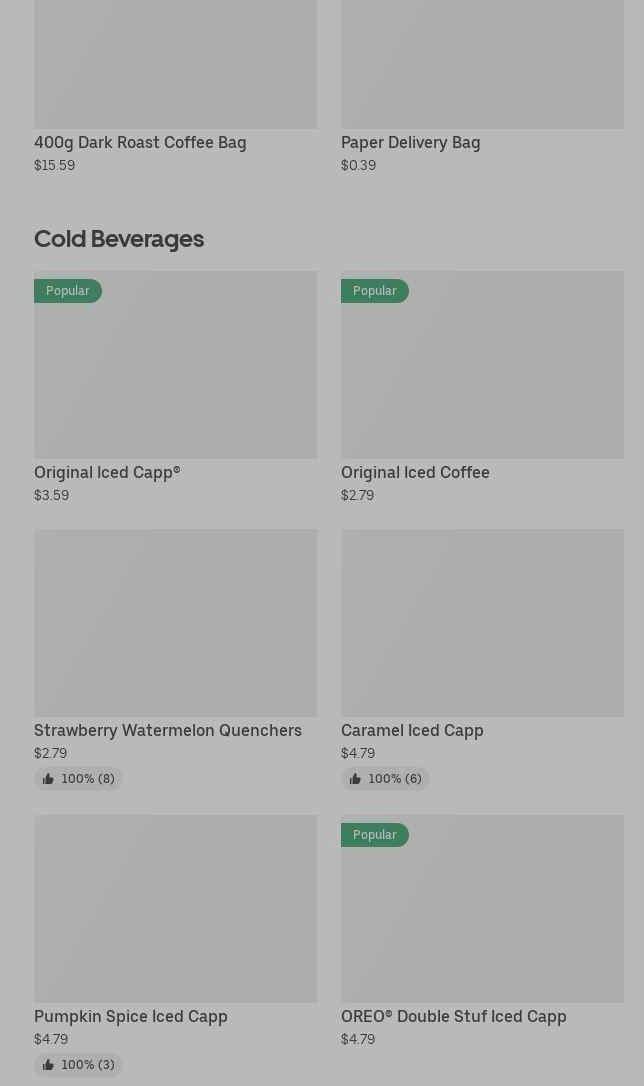
Task: View the Original Iced Coffee item
Action: pyautogui.click(x=483, y=387)
